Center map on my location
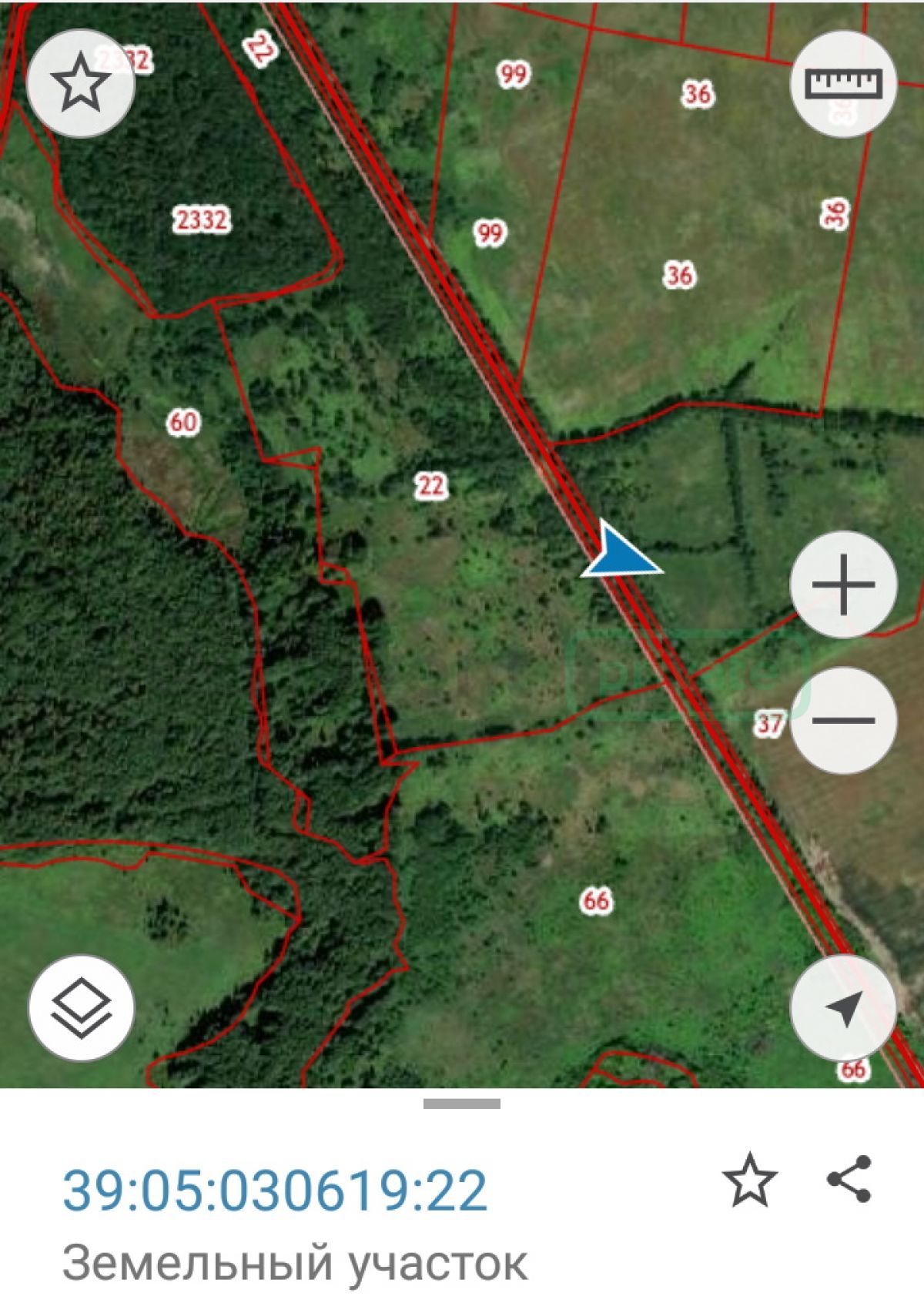Image resolution: width=924 pixels, height=1313 pixels. point(843,1008)
